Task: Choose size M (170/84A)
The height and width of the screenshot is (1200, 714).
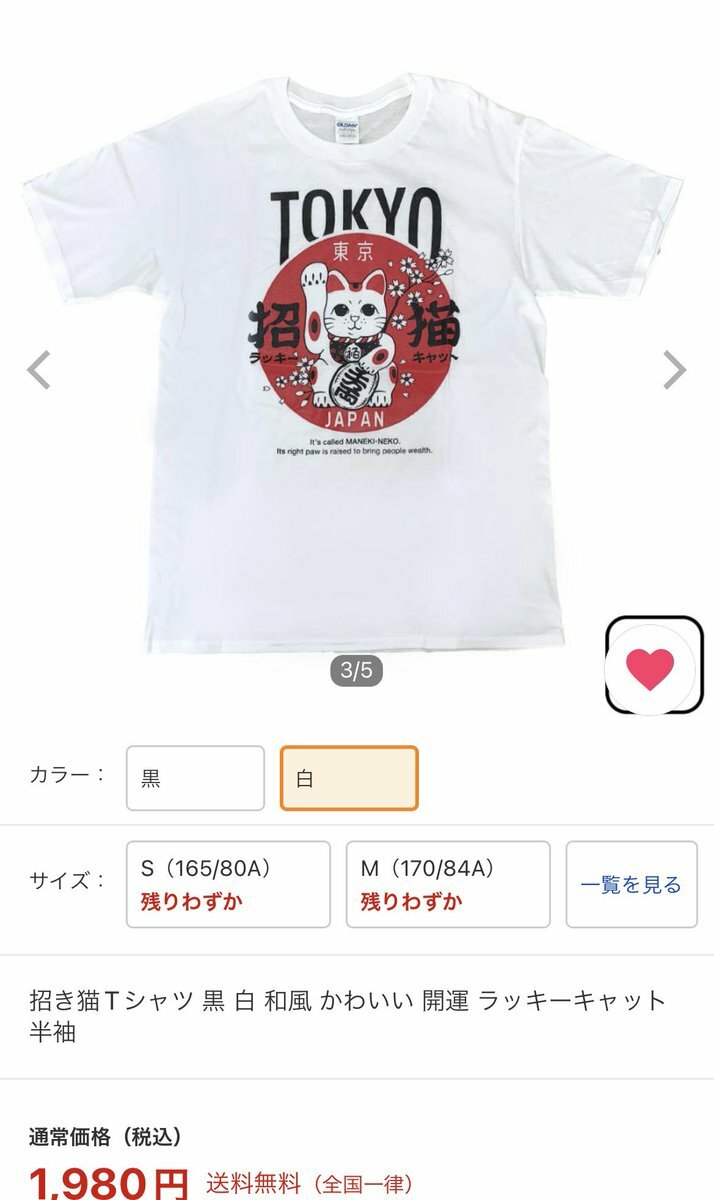Action: [448, 884]
